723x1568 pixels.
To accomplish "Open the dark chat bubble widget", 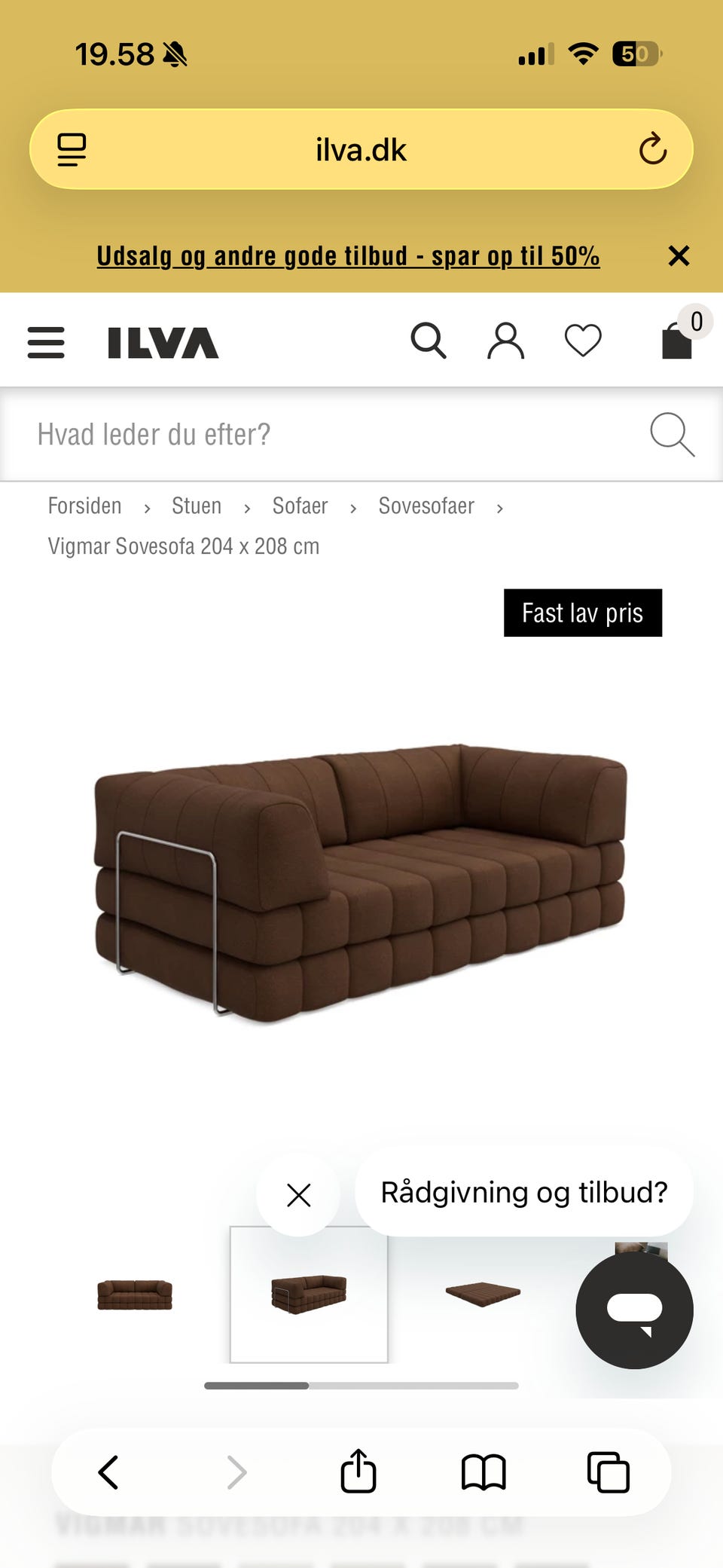I will (x=634, y=1311).
